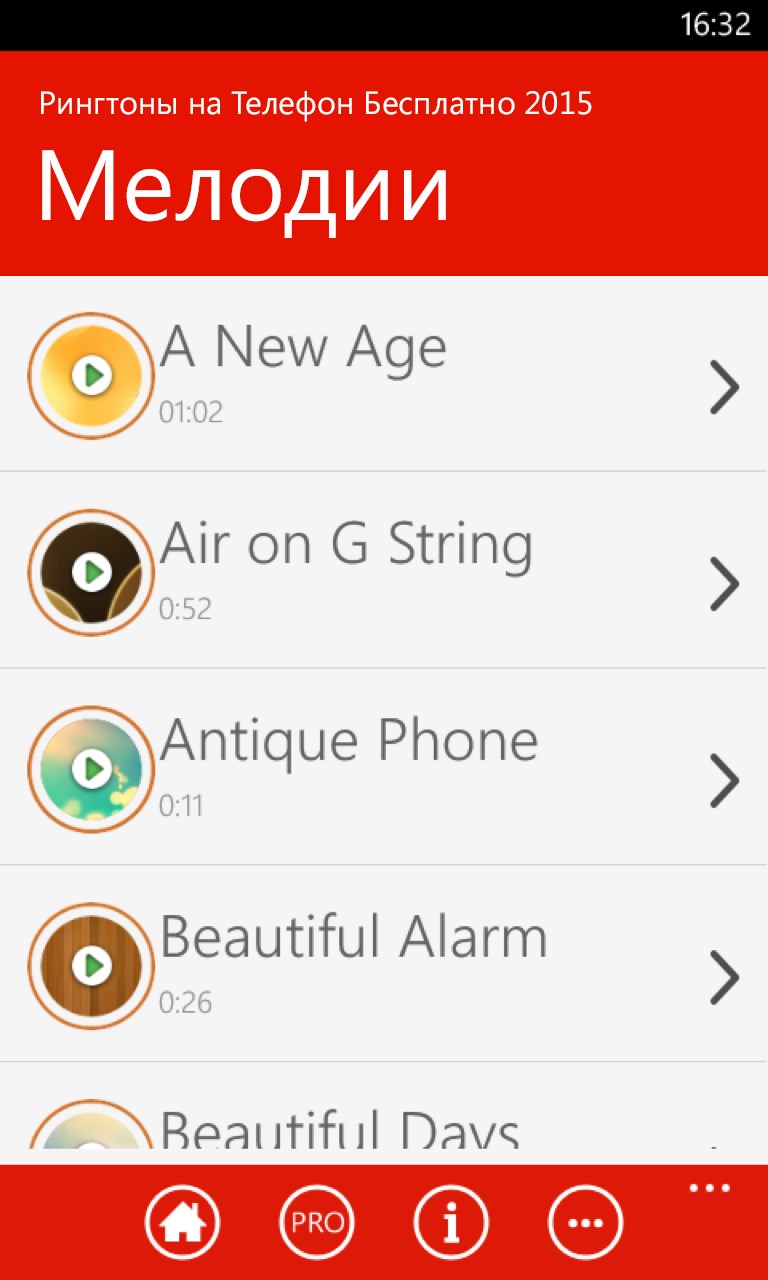768x1280 pixels.
Task: Play the A New Age ringtone
Action: [92, 377]
